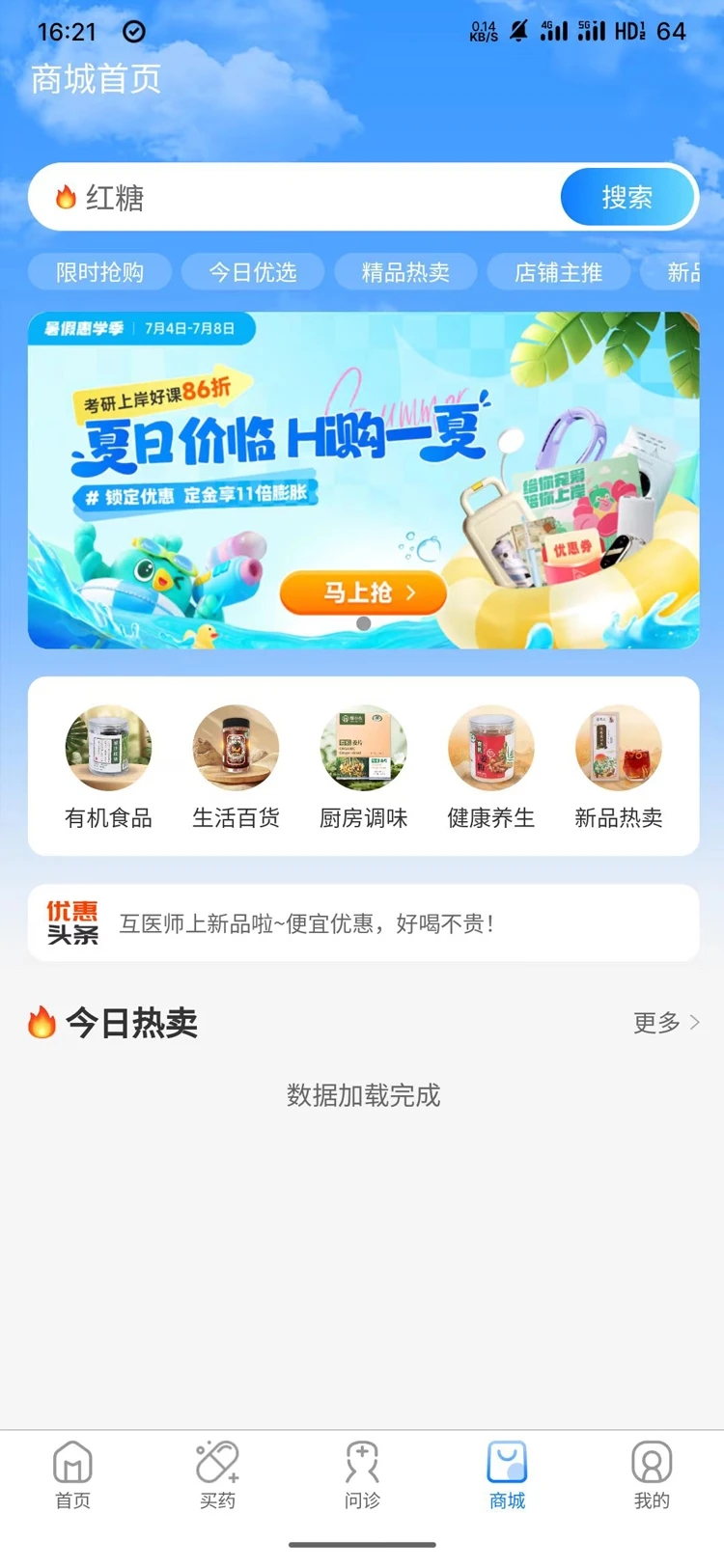724x1568 pixels.
Task: Select the 限时抢购 chip
Action: pos(99,272)
